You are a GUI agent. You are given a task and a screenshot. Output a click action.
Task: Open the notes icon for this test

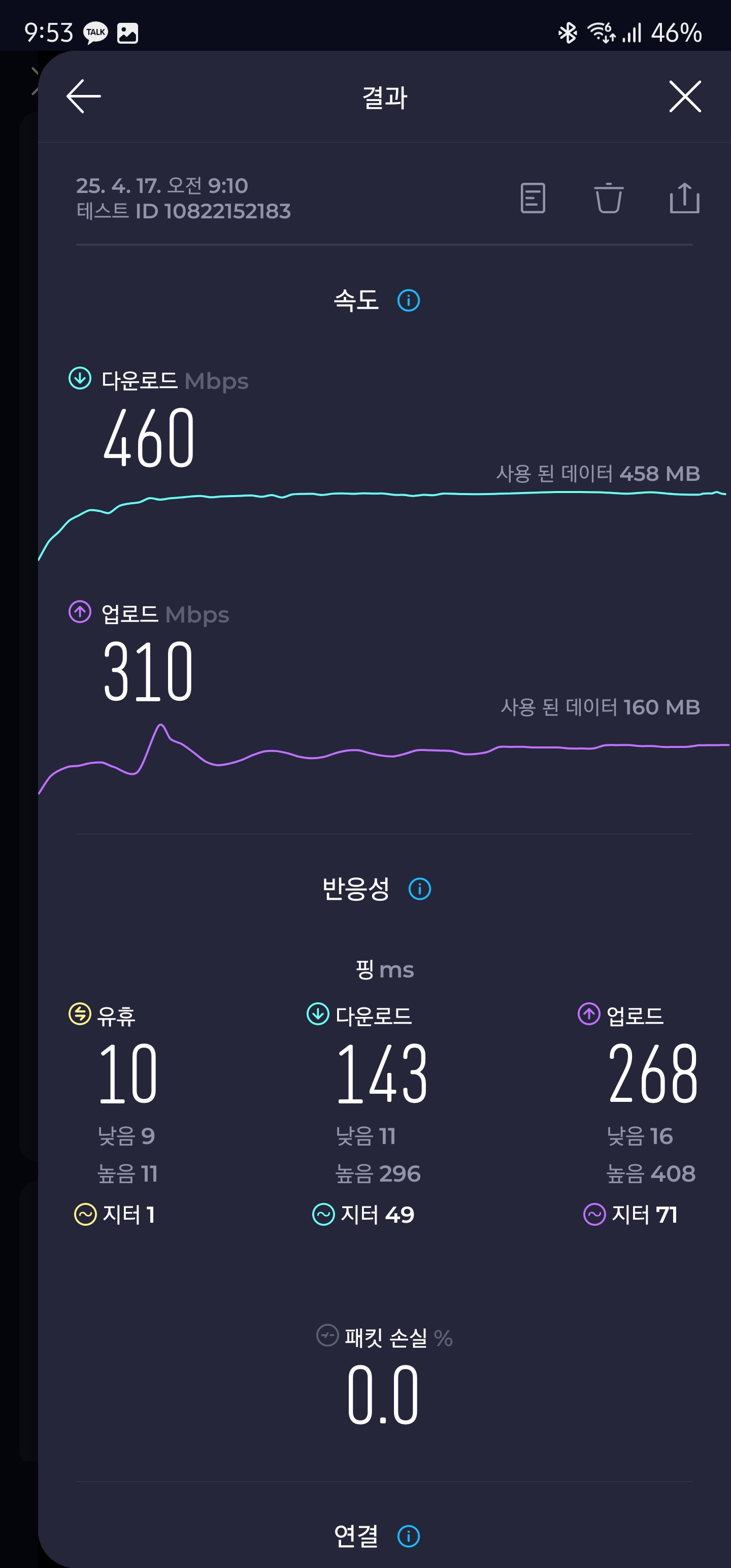[x=533, y=198]
